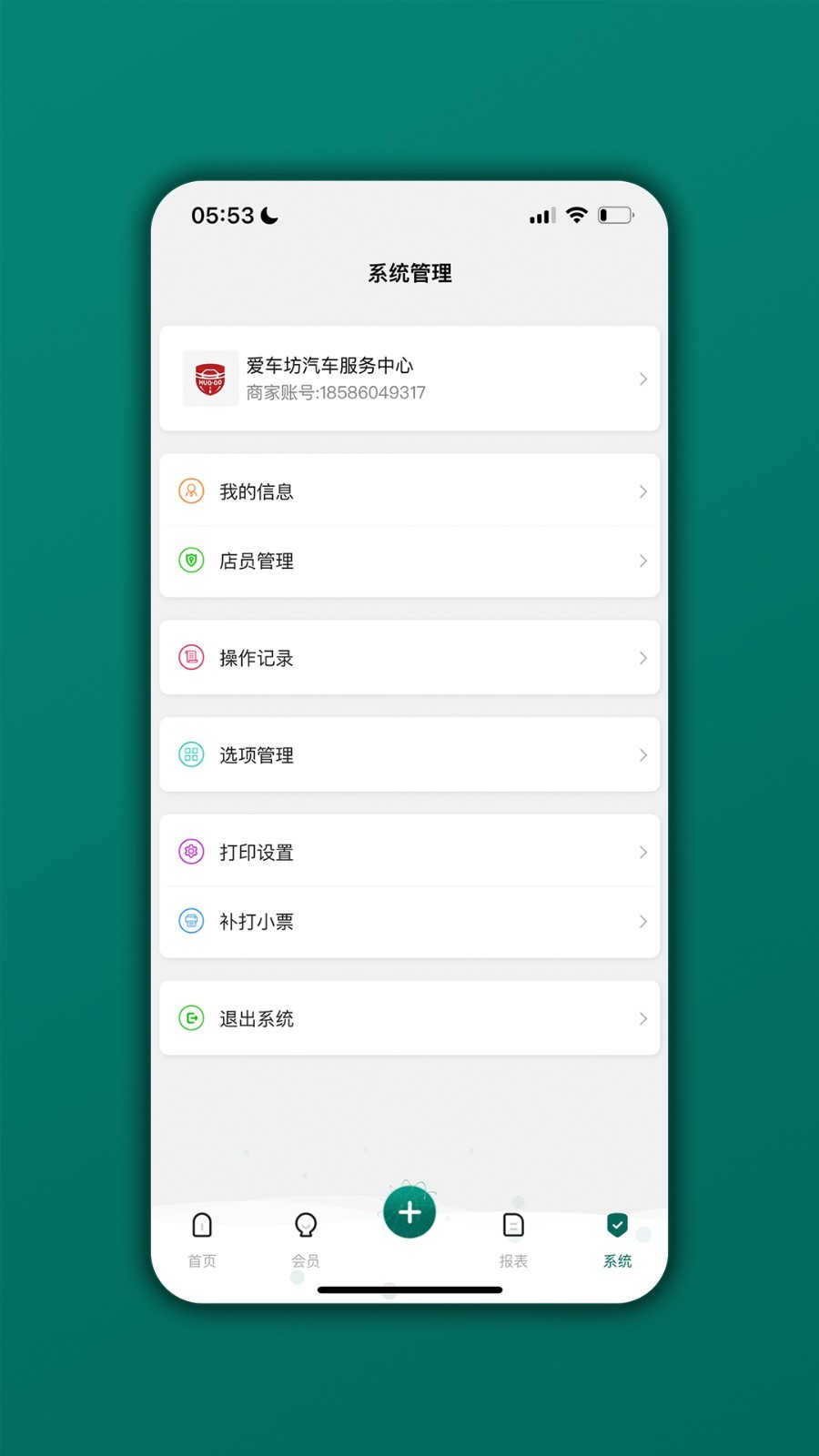Viewport: 819px width, 1456px height.
Task: Click the 店员管理 shield icon
Action: click(191, 561)
